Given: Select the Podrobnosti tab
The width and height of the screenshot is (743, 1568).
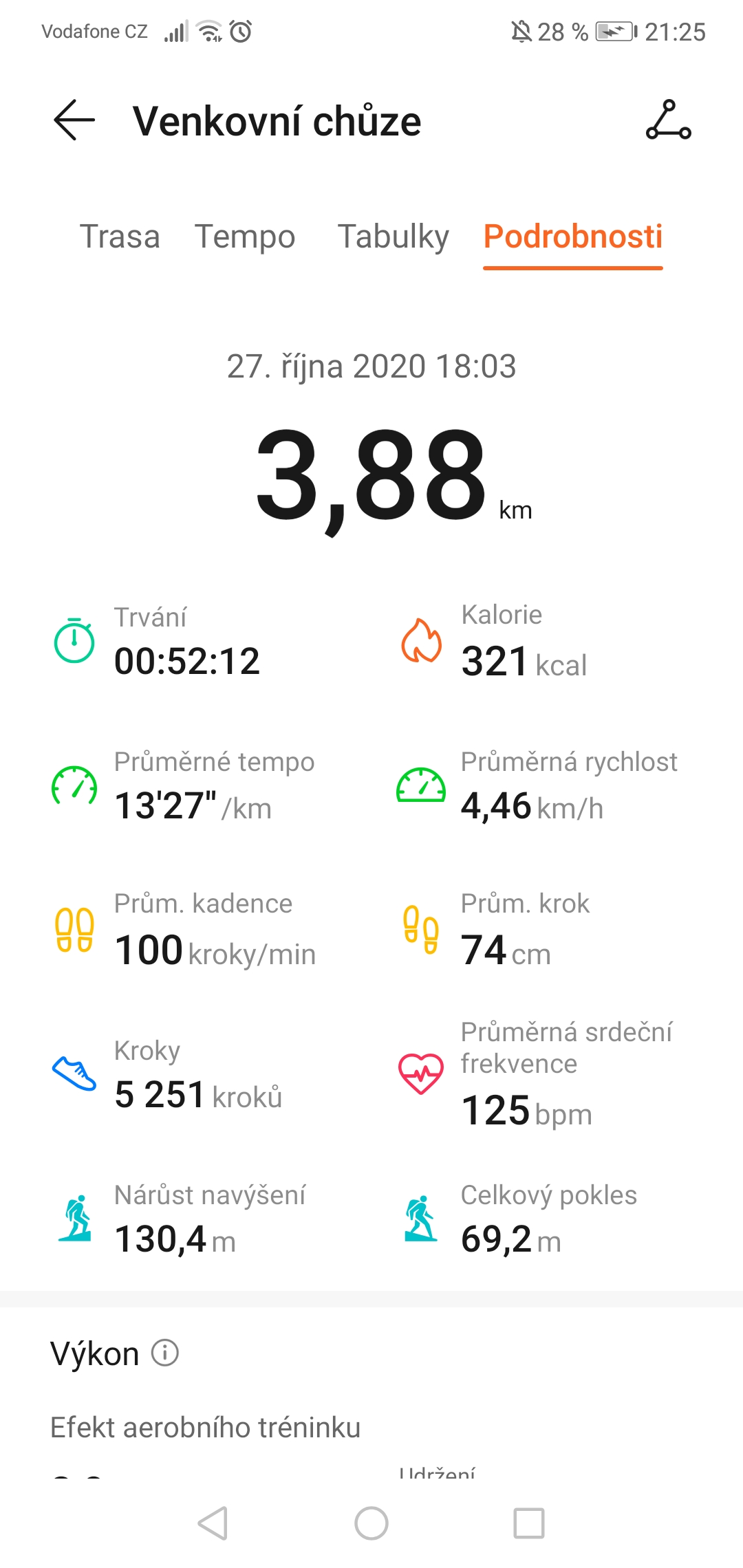Looking at the screenshot, I should [573, 237].
